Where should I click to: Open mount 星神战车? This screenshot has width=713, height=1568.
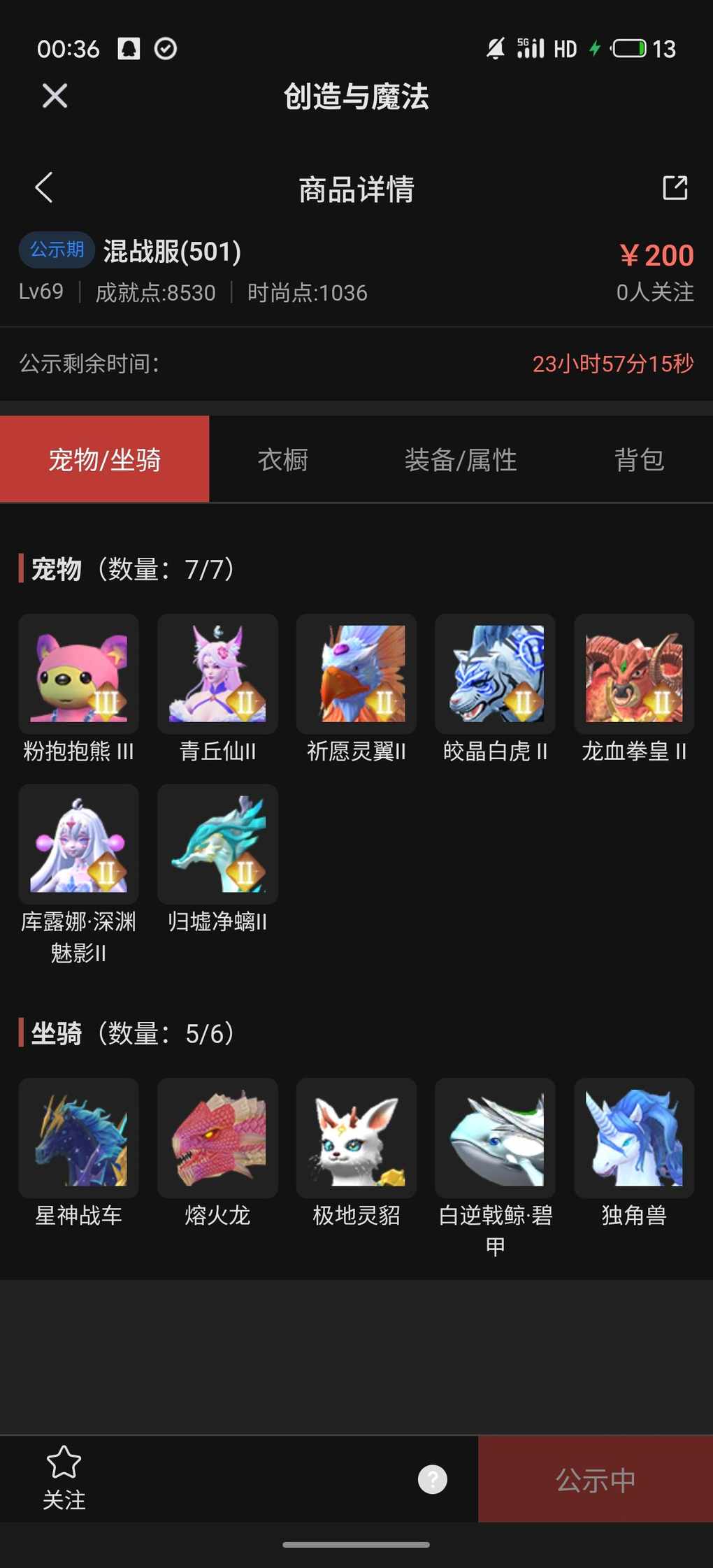[78, 1138]
